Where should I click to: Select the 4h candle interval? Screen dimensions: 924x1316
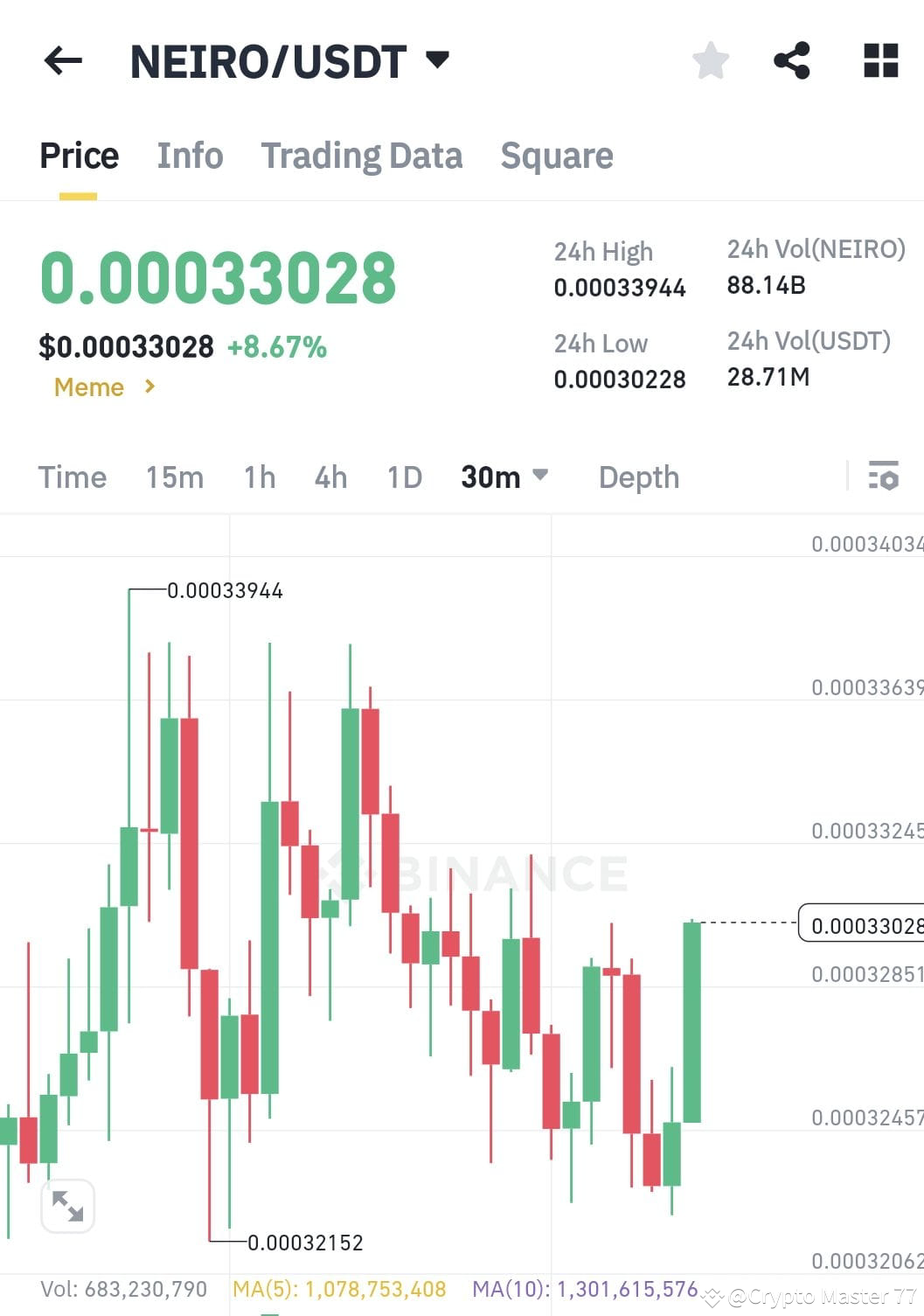coord(330,477)
